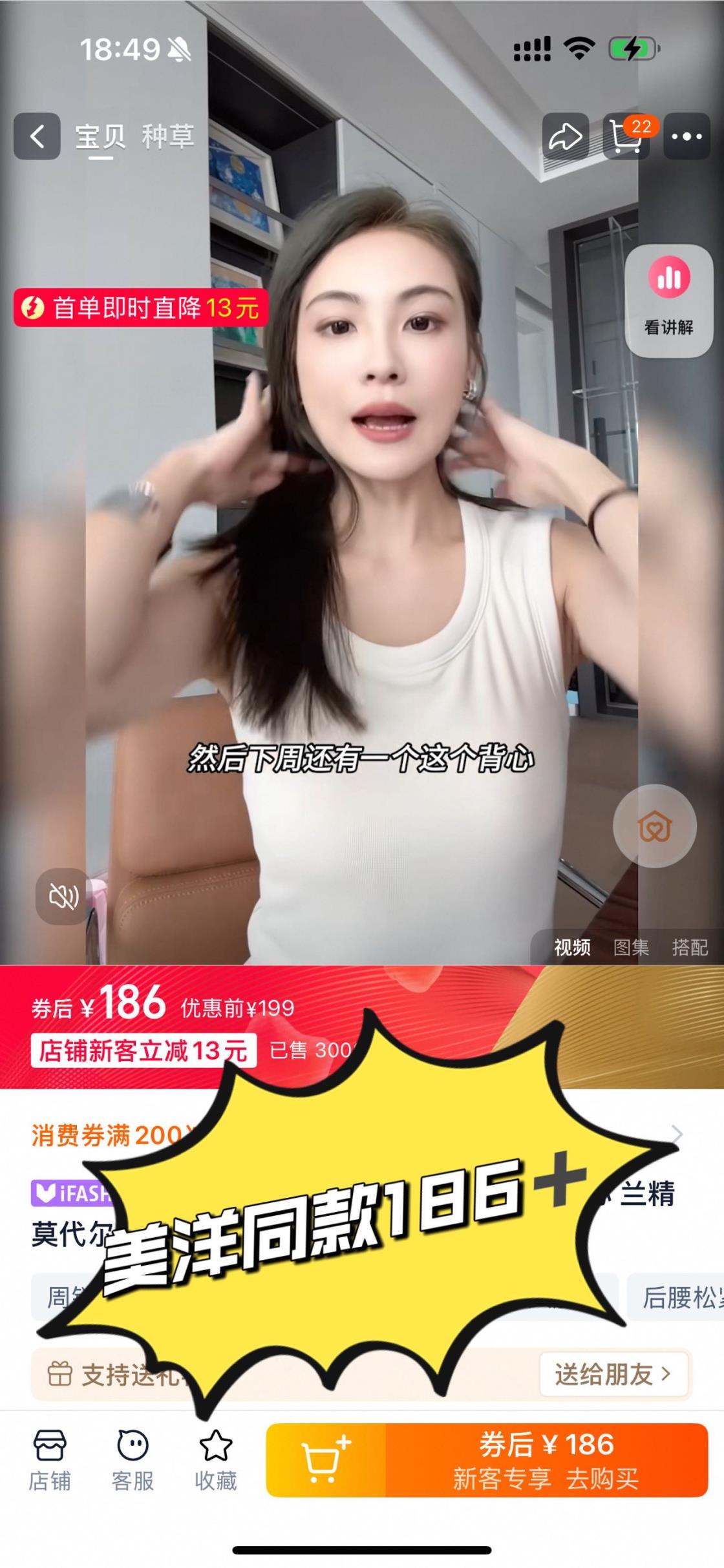Share this product
The height and width of the screenshot is (1568, 724).
[x=565, y=136]
